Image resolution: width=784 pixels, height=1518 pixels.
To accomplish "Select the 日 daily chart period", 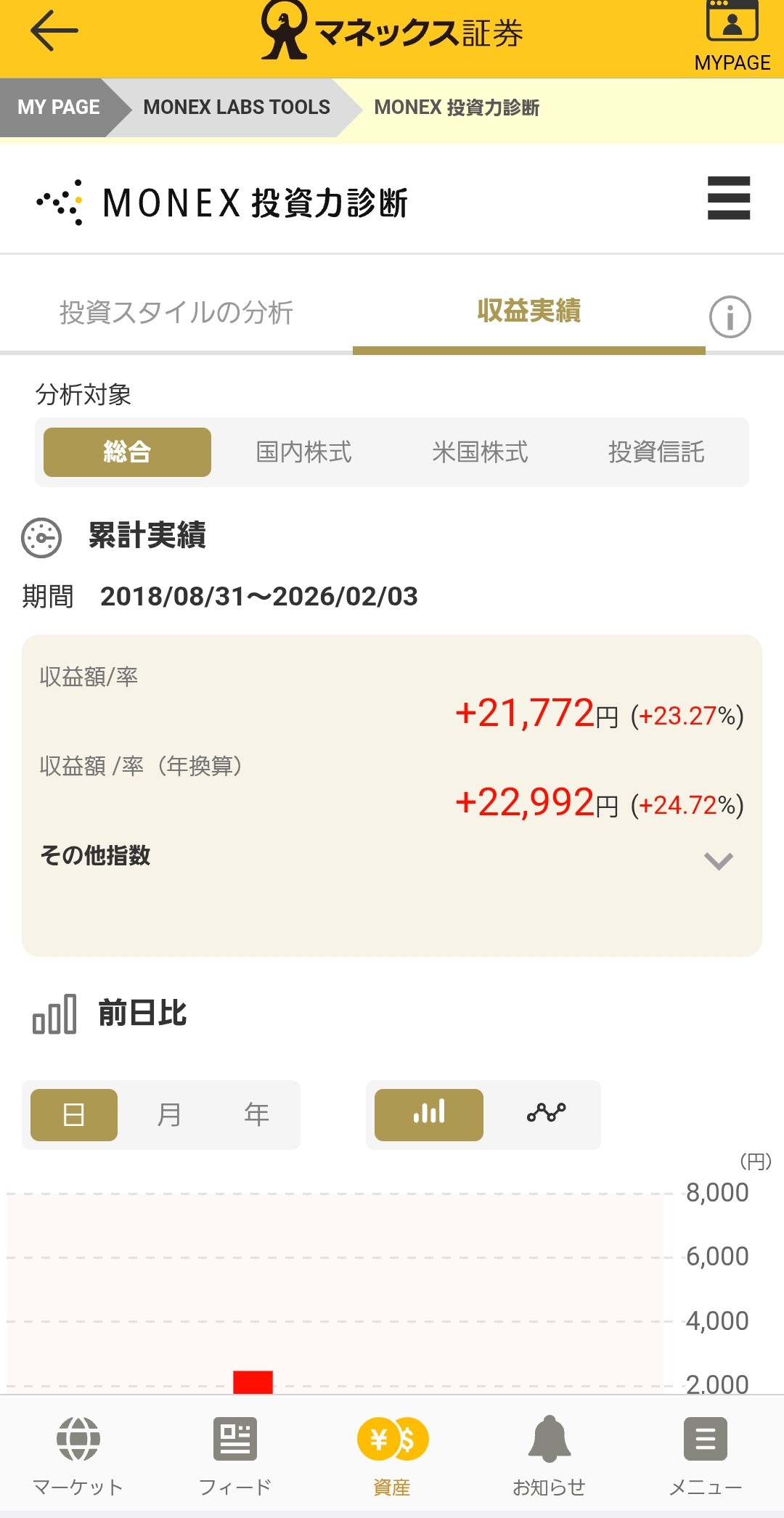I will coord(74,1114).
